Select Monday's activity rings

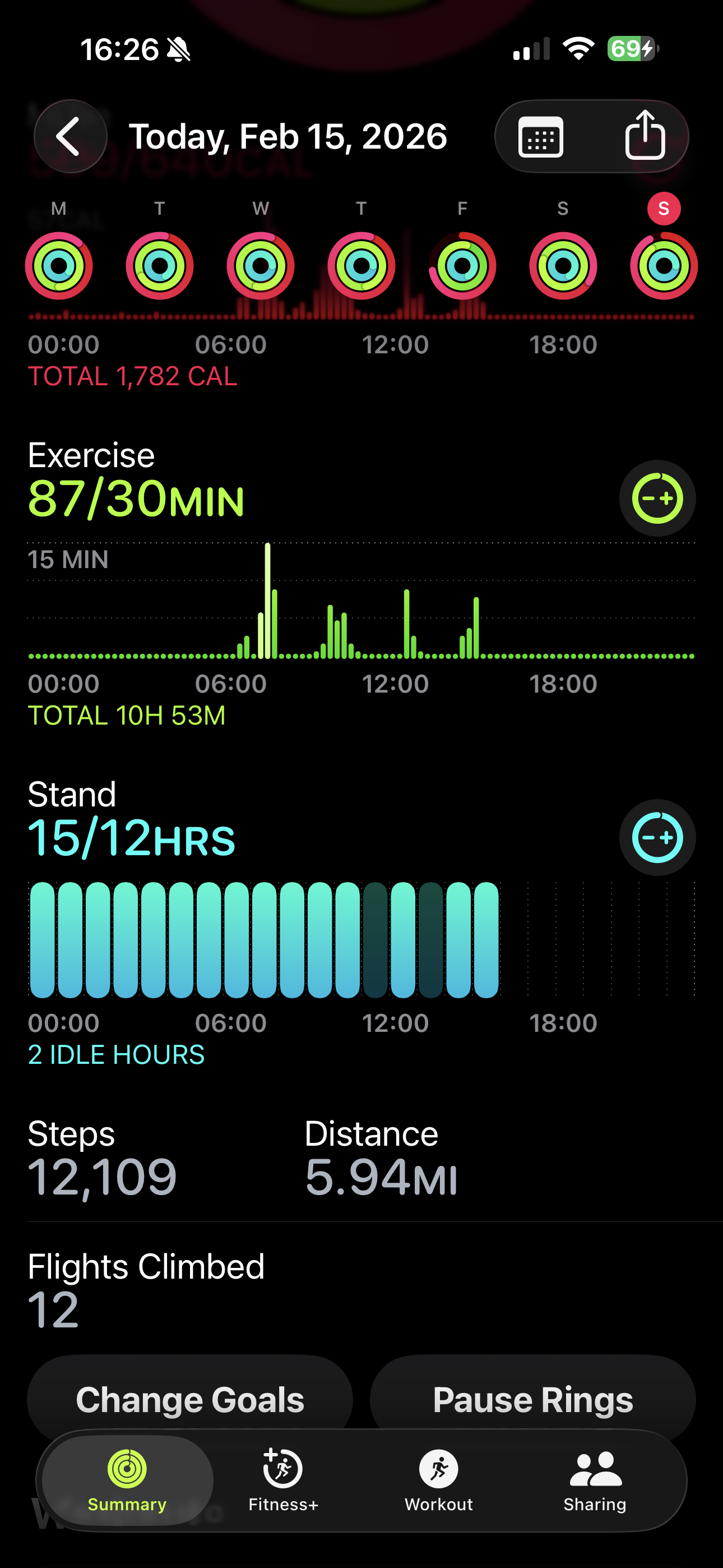(x=59, y=265)
